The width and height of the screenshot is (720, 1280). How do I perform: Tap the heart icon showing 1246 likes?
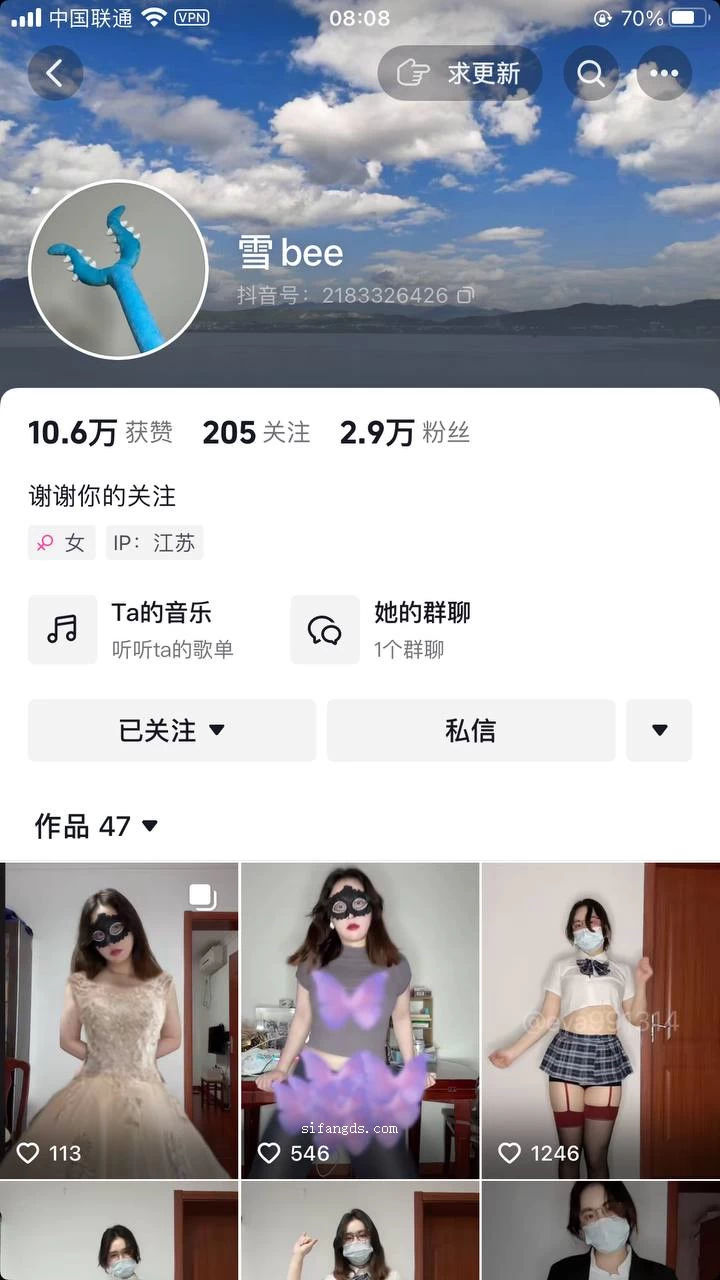click(x=509, y=1153)
